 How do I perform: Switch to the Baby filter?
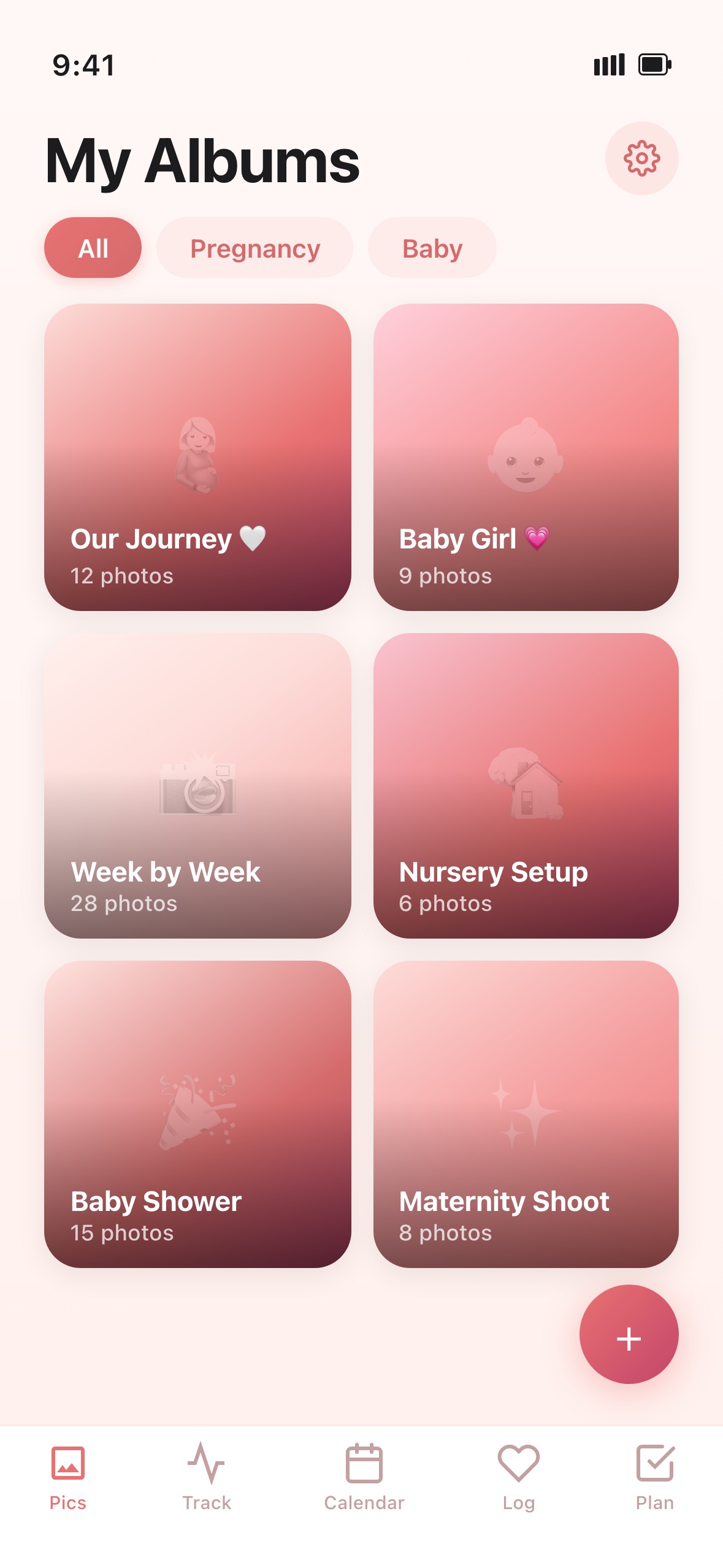[432, 248]
